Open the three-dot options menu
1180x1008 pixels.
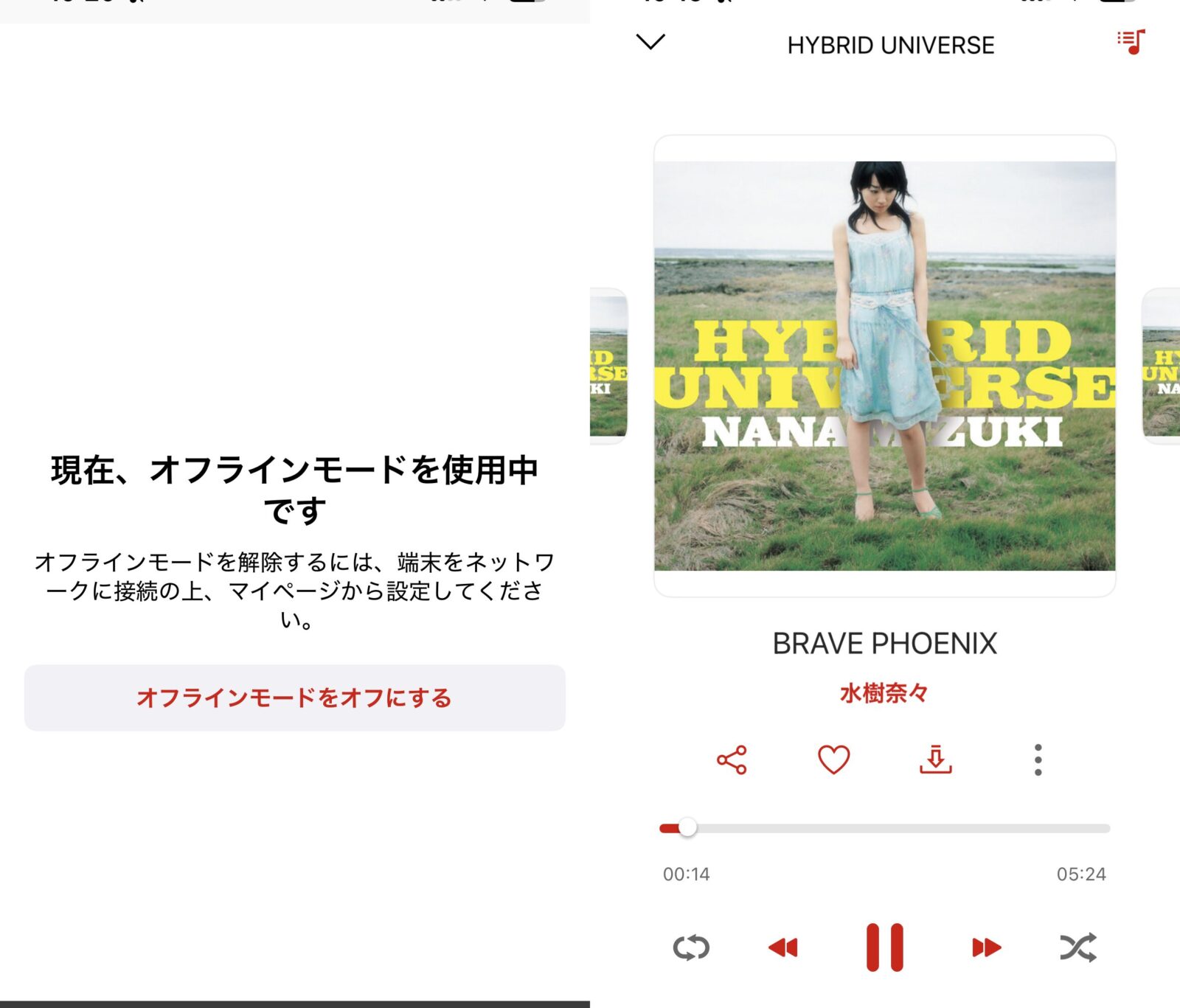[x=1038, y=760]
